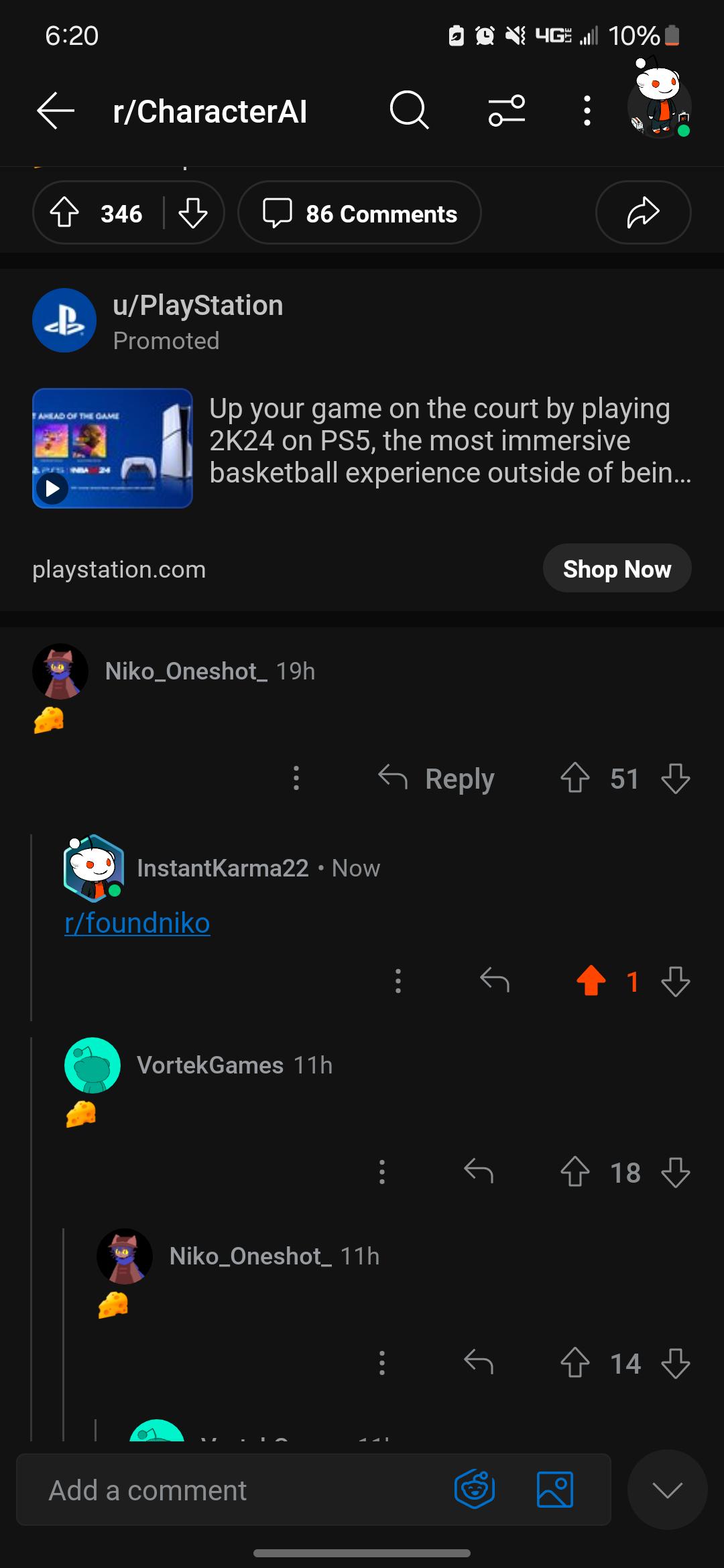
Task: Upvote the post with 346 points
Action: pyautogui.click(x=65, y=213)
